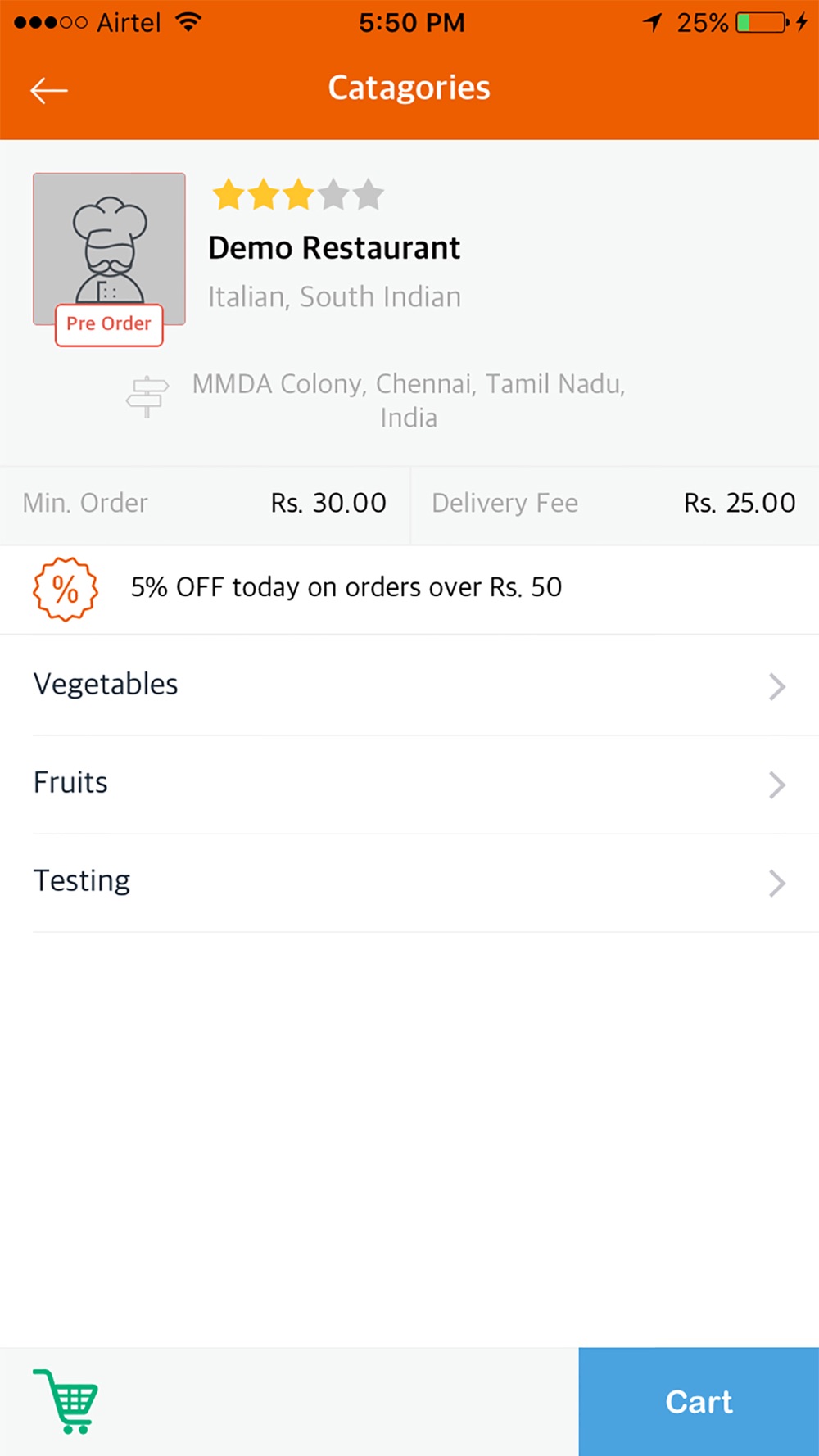Image resolution: width=819 pixels, height=1456 pixels.
Task: Open the Vegetables category
Action: click(409, 685)
